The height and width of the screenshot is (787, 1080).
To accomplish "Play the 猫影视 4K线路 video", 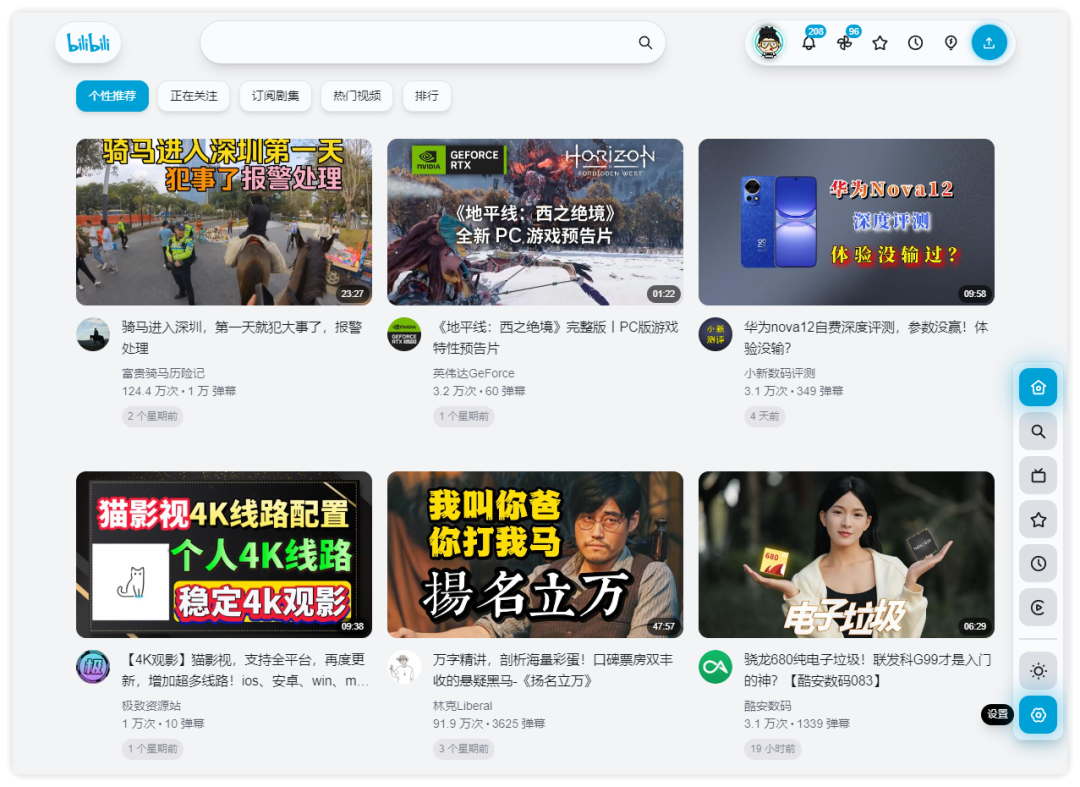I will (224, 555).
